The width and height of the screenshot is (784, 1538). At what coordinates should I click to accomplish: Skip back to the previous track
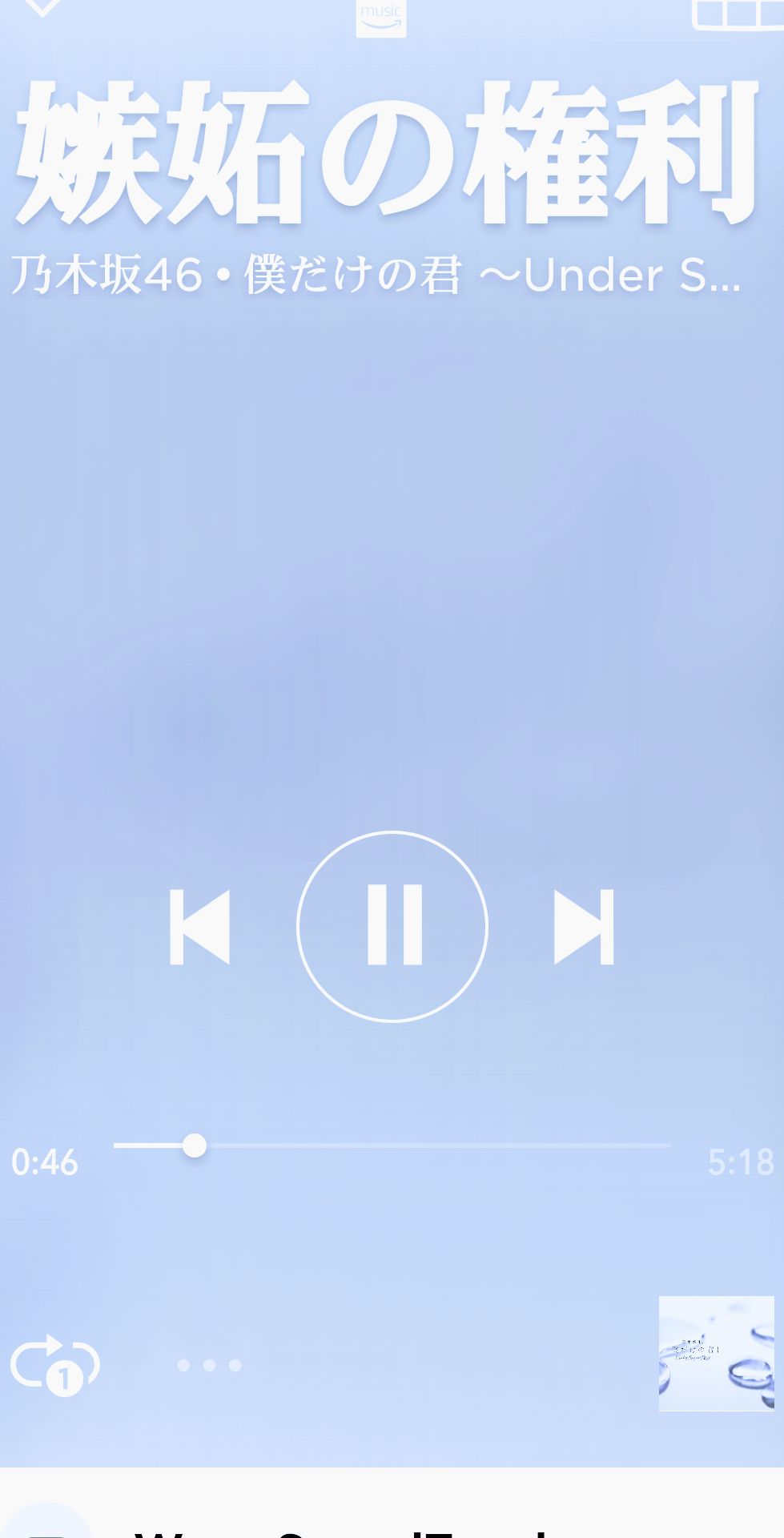click(x=199, y=927)
